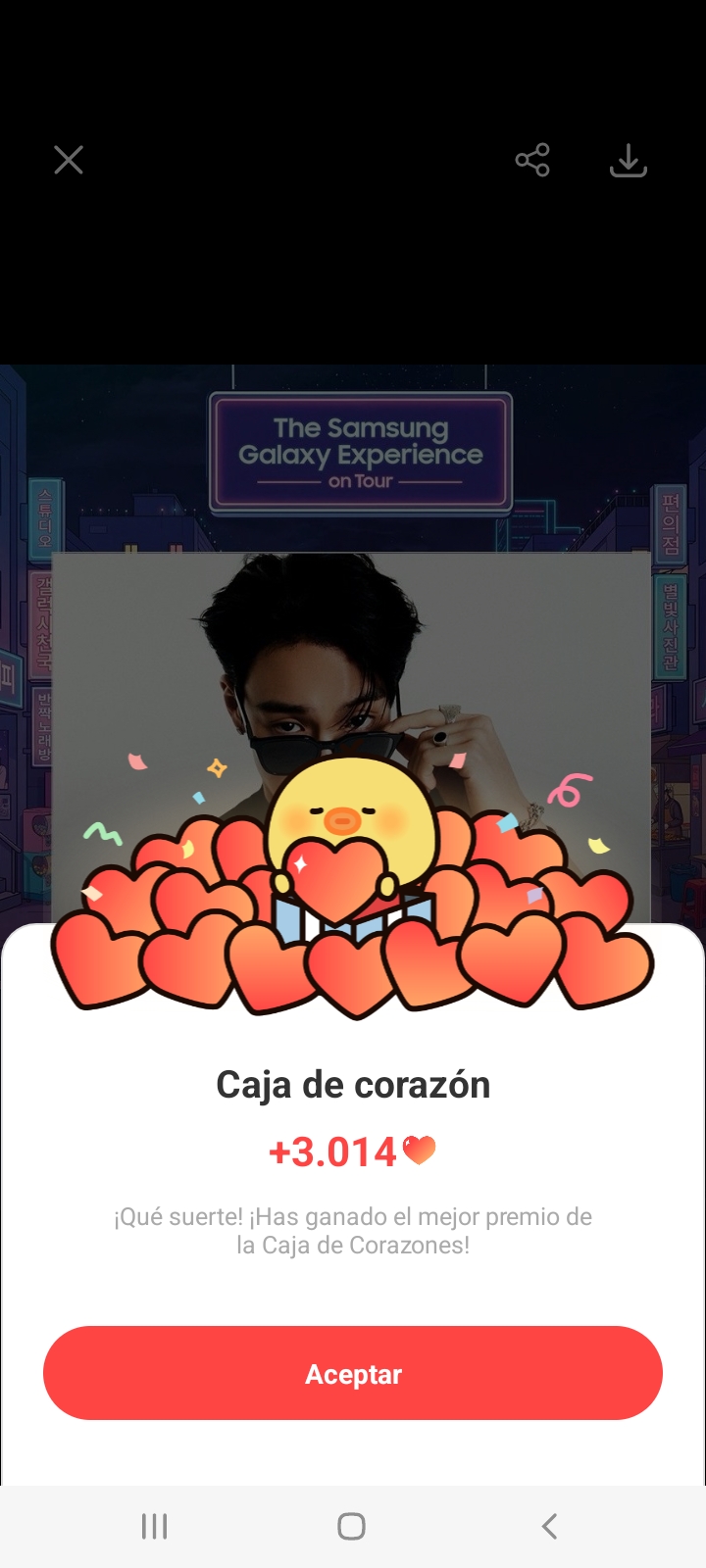The width and height of the screenshot is (706, 1568).
Task: Close the image viewer with the X
Action: (x=69, y=160)
